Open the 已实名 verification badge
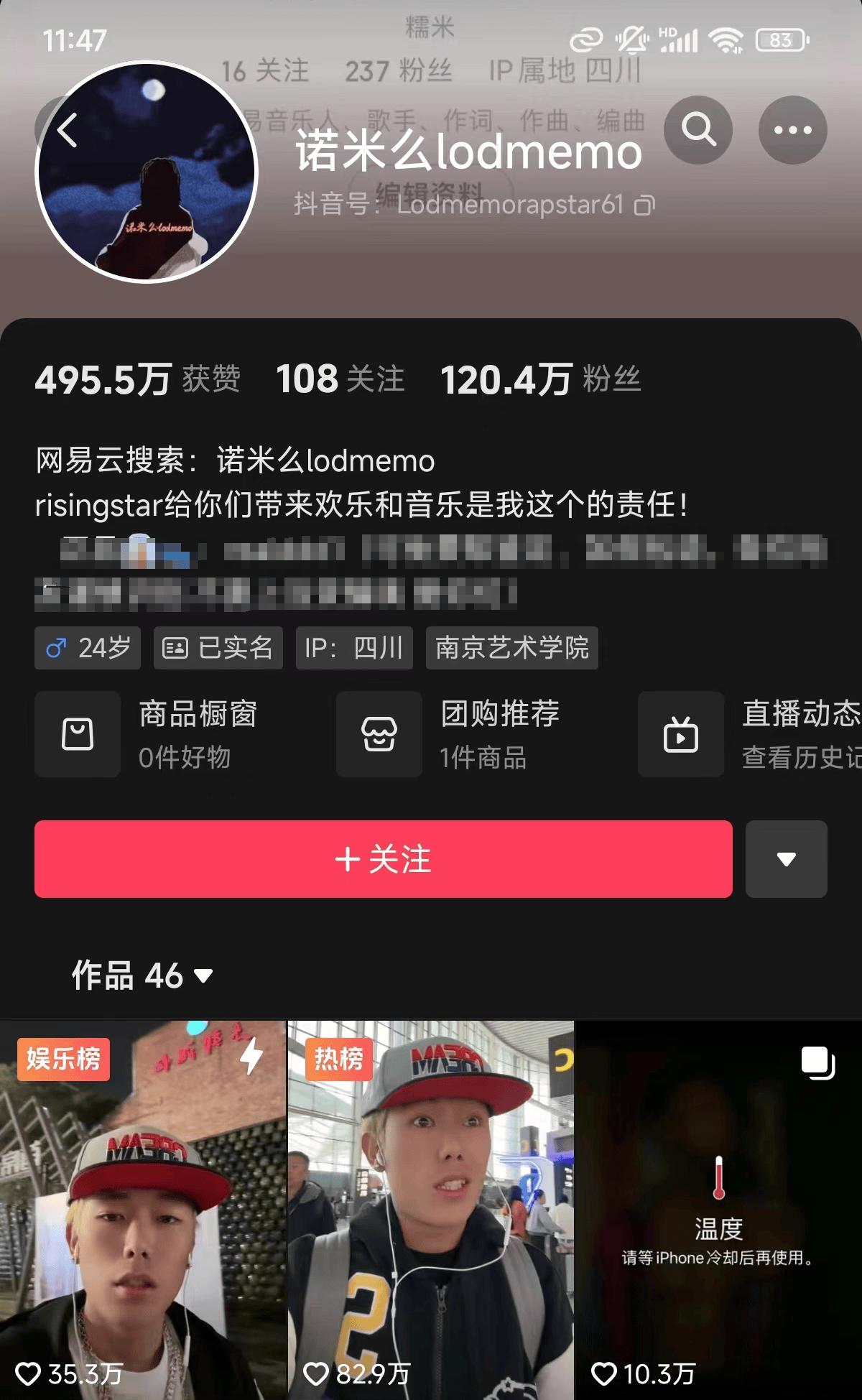The width and height of the screenshot is (862, 1400). click(x=218, y=647)
